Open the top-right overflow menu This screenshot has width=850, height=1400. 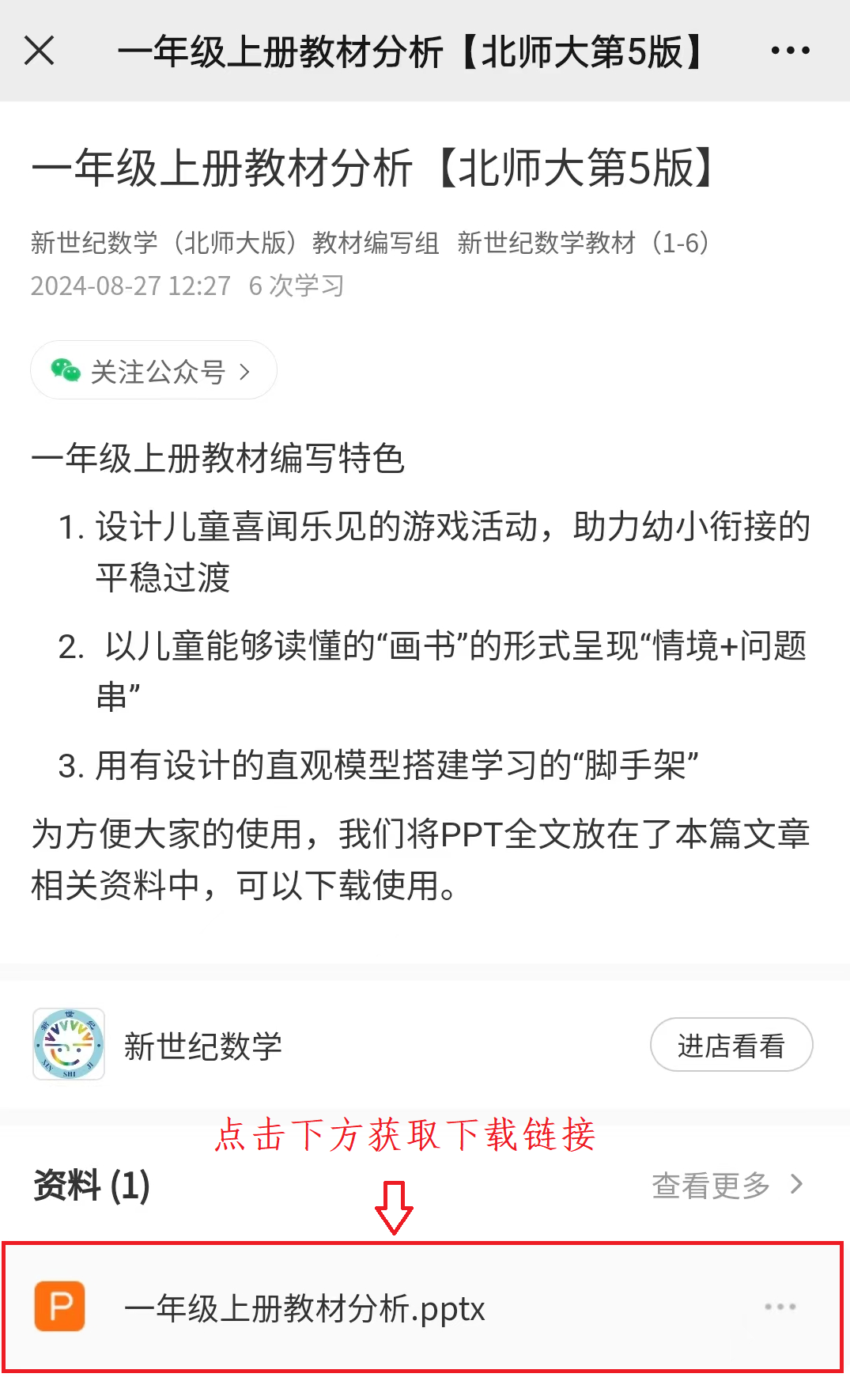pos(789,51)
